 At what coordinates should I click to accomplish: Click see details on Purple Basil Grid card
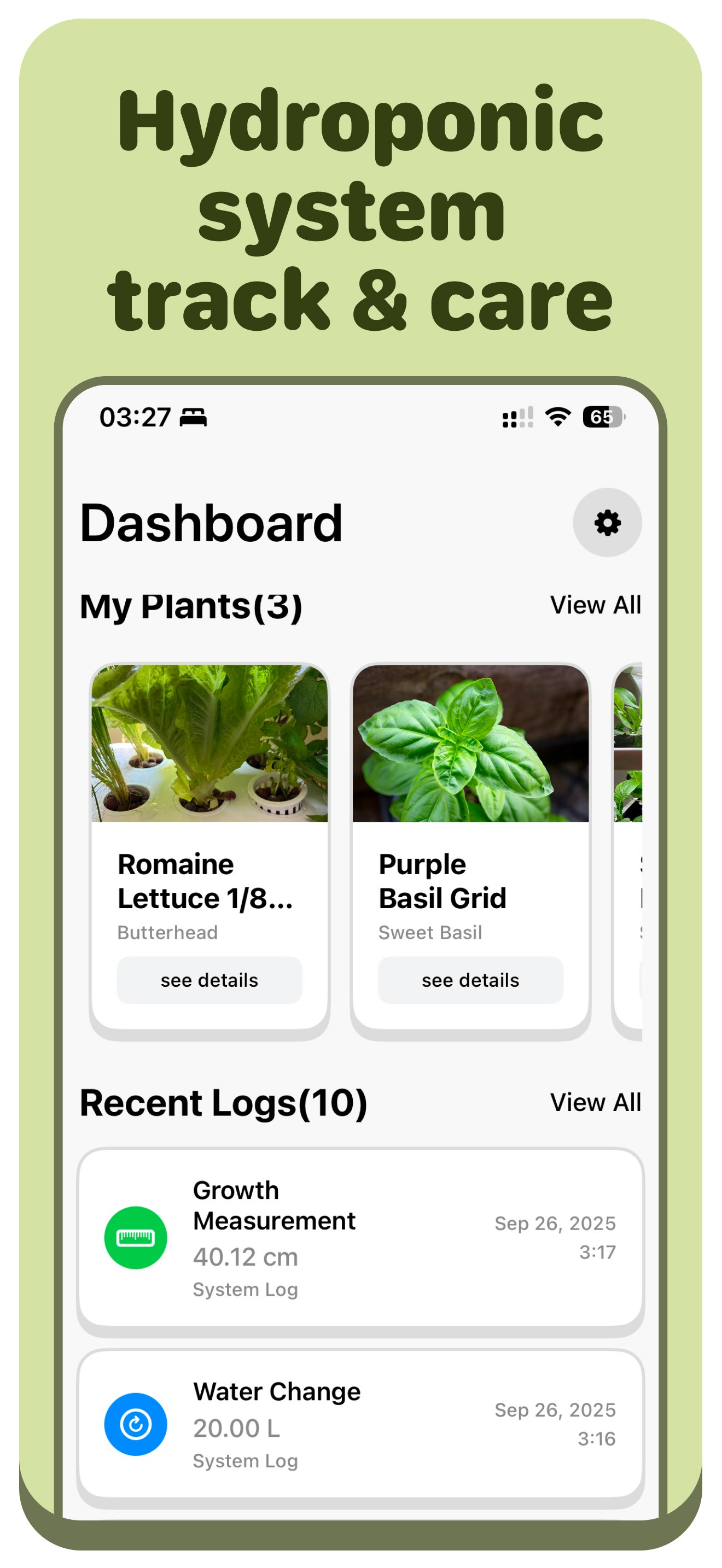[469, 979]
